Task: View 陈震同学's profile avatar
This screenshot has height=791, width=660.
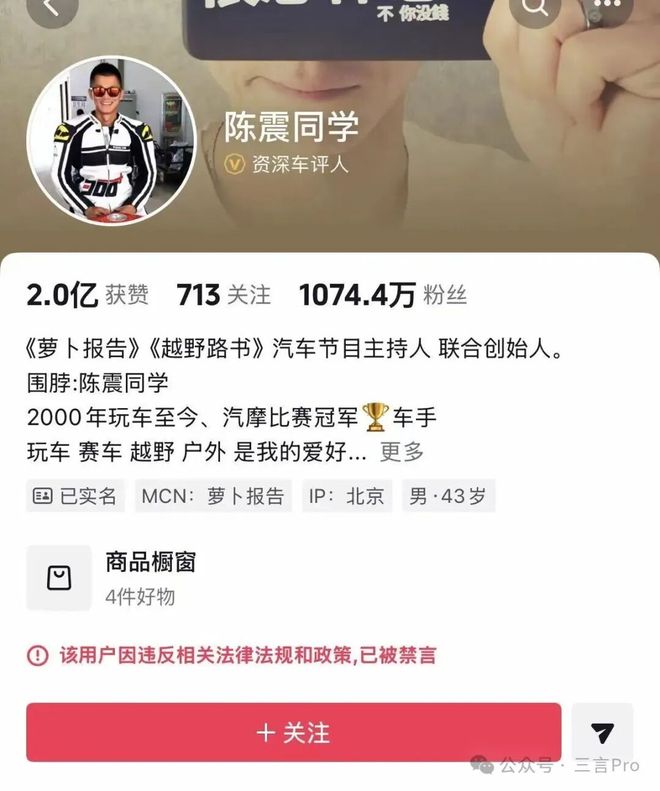Action: point(111,141)
